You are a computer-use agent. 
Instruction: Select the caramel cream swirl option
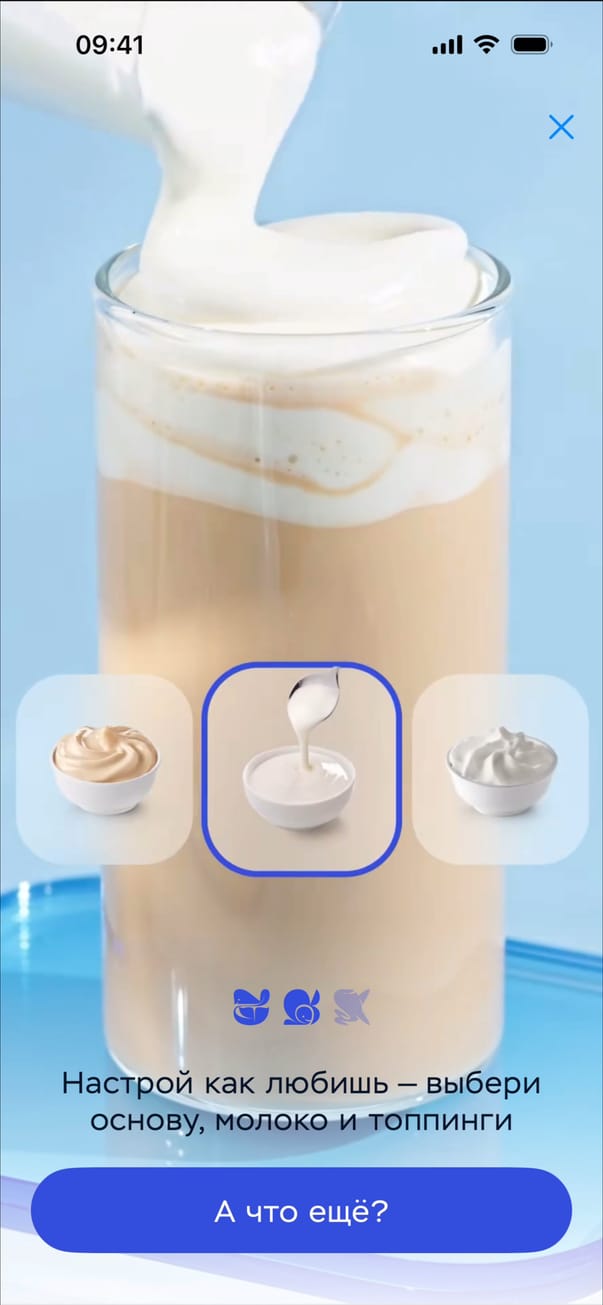104,768
